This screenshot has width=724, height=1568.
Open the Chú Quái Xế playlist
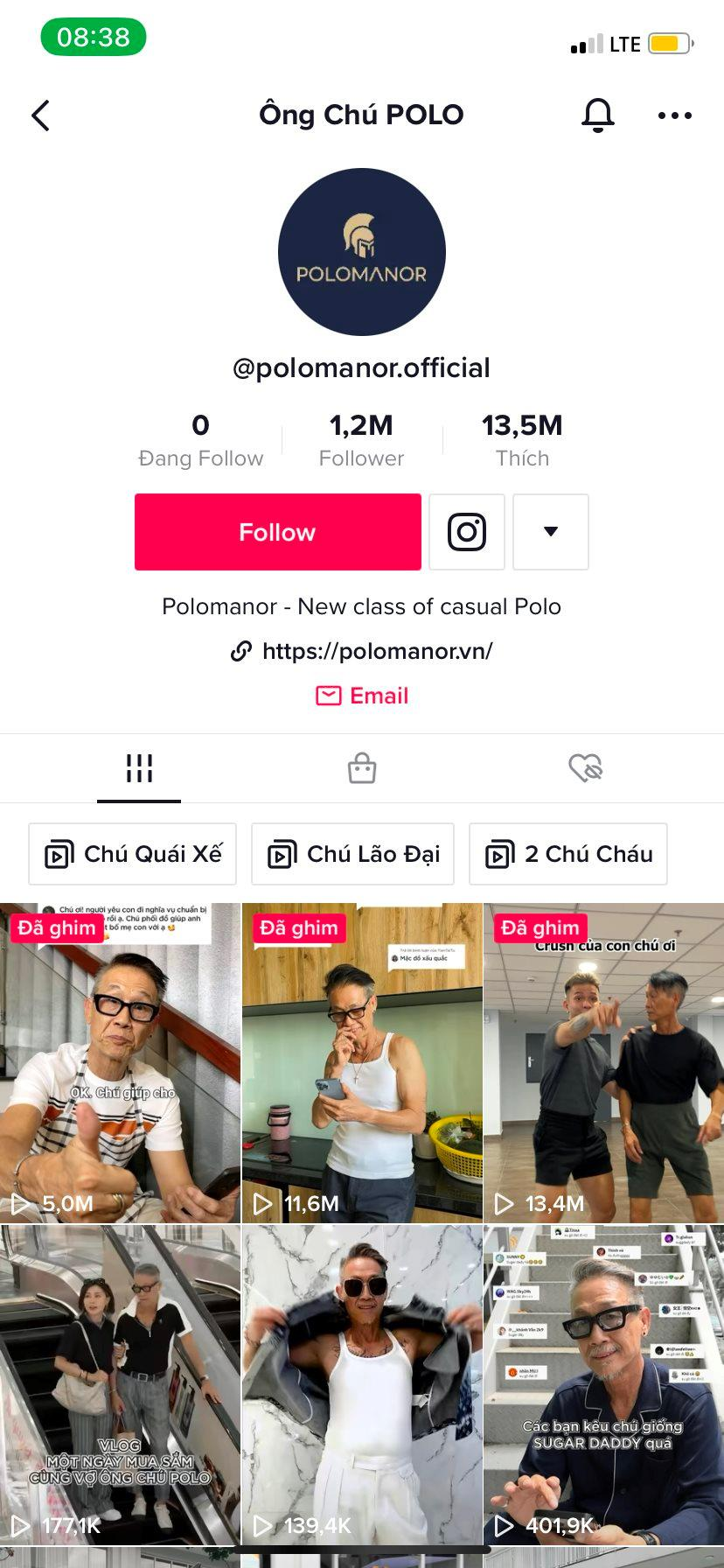(x=133, y=854)
